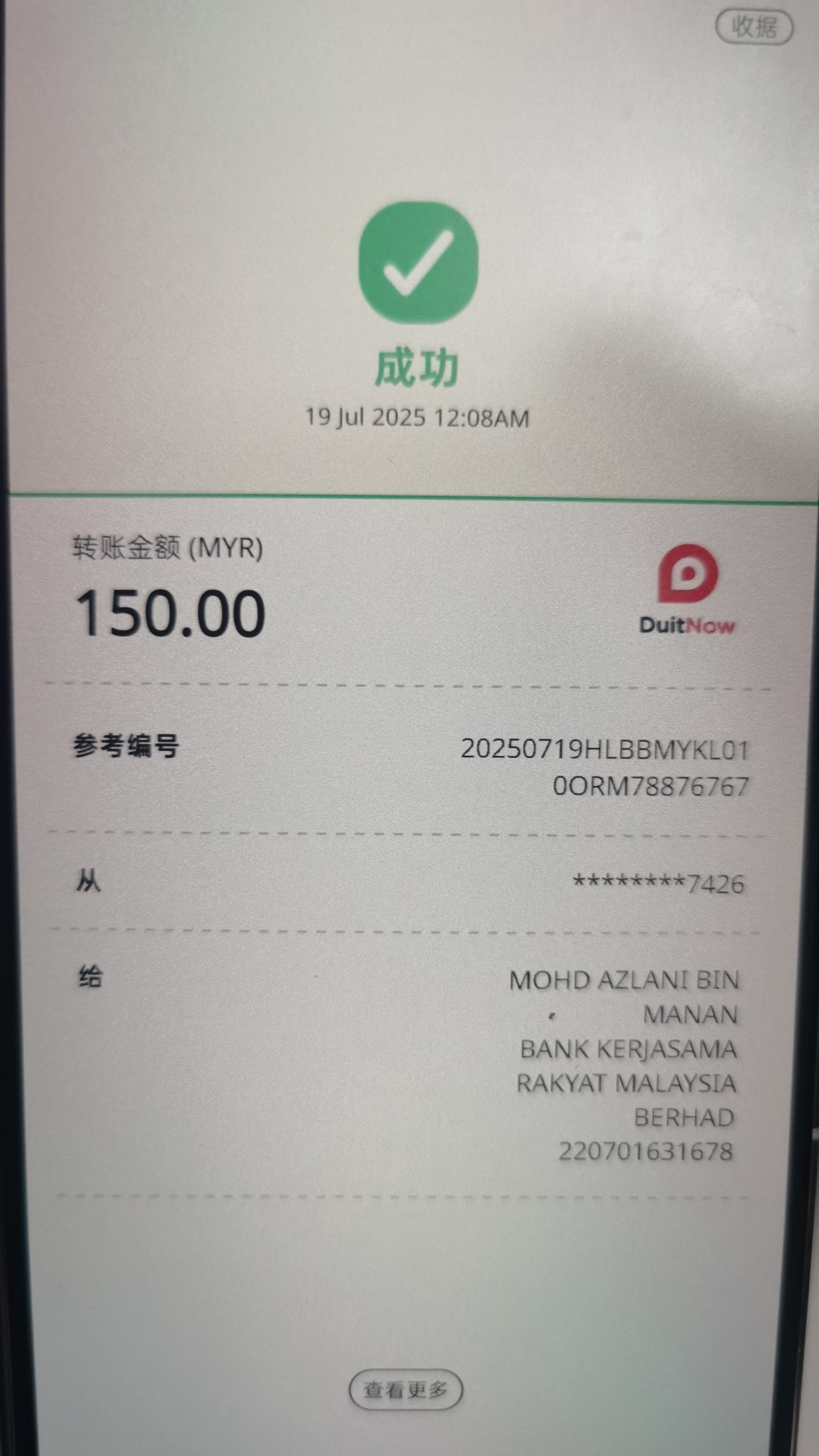Open the 收据 receipt button
This screenshot has height=1456, width=819.
pos(754,27)
